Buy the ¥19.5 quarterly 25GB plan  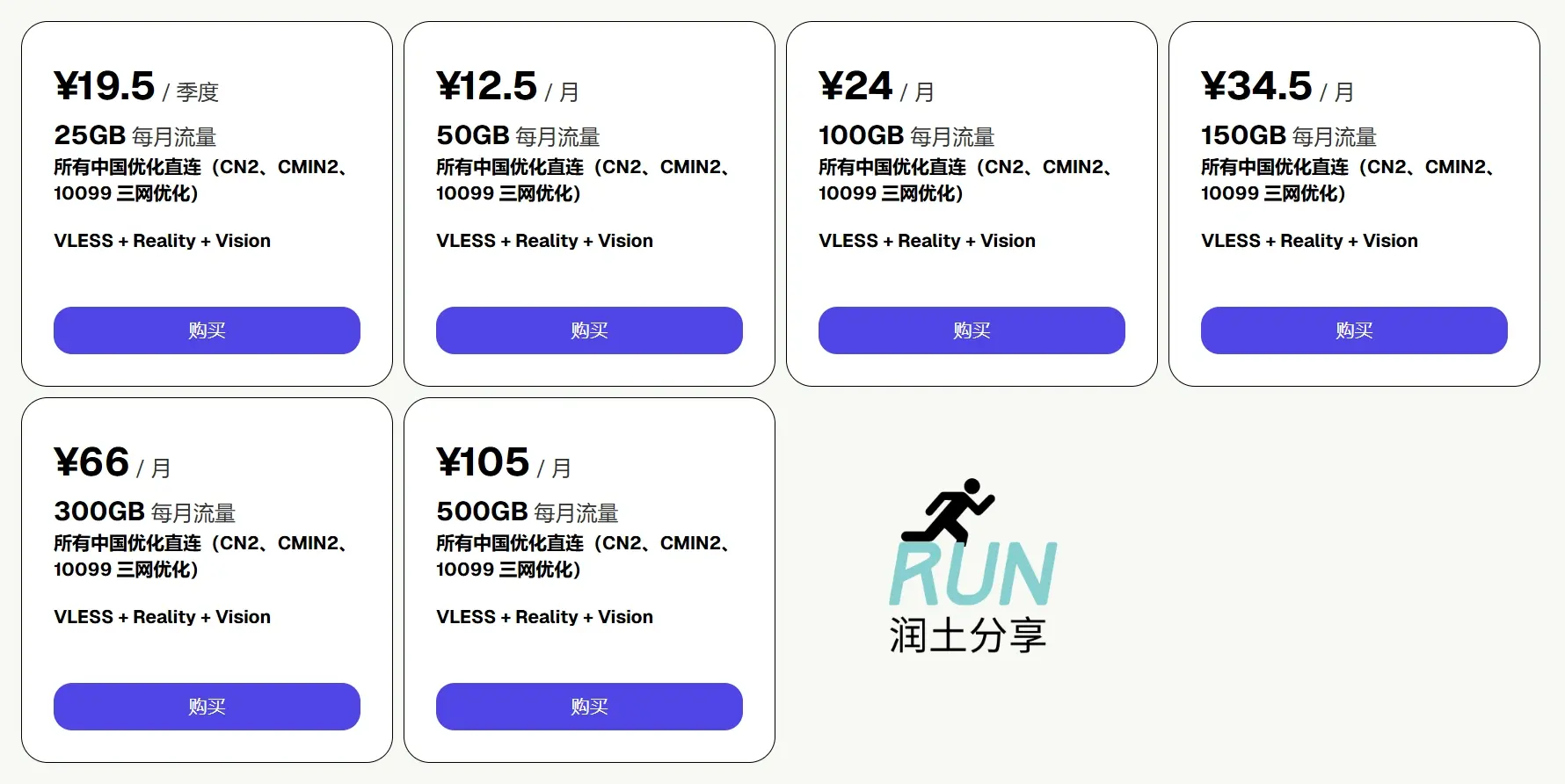pyautogui.click(x=207, y=330)
